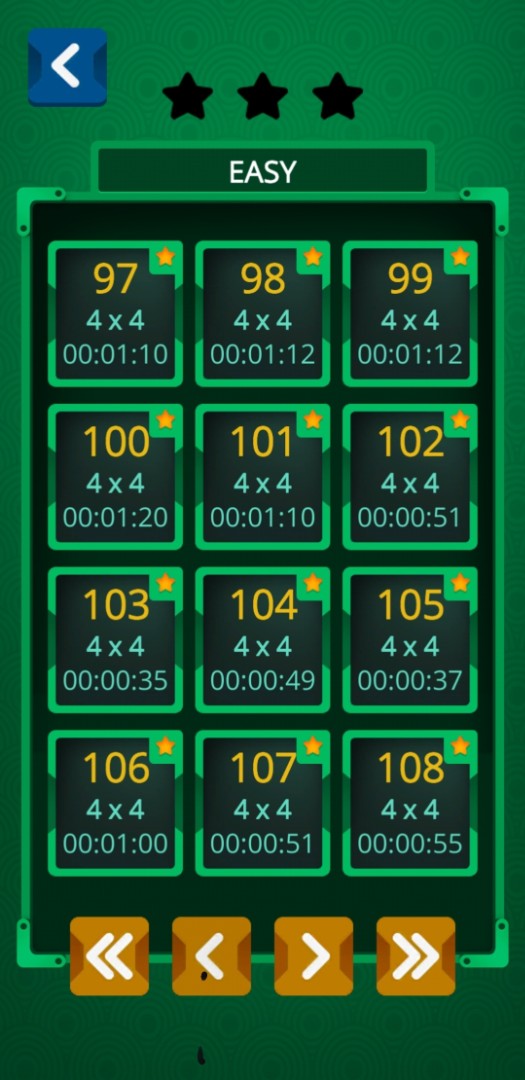Viewport: 525px width, 1080px height.
Task: Go to the previous page of levels
Action: (212, 956)
